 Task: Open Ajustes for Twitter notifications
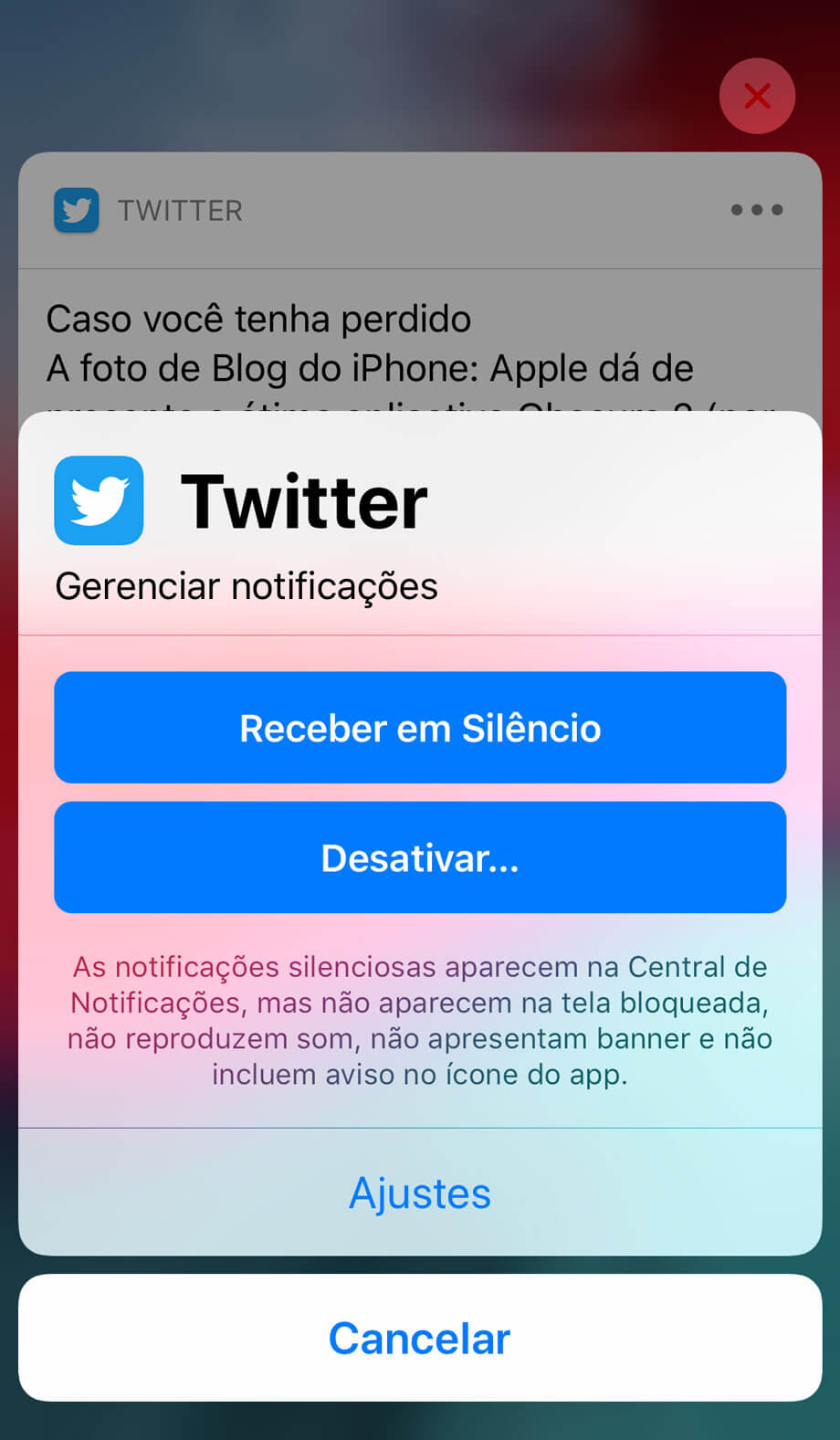pos(420,1193)
